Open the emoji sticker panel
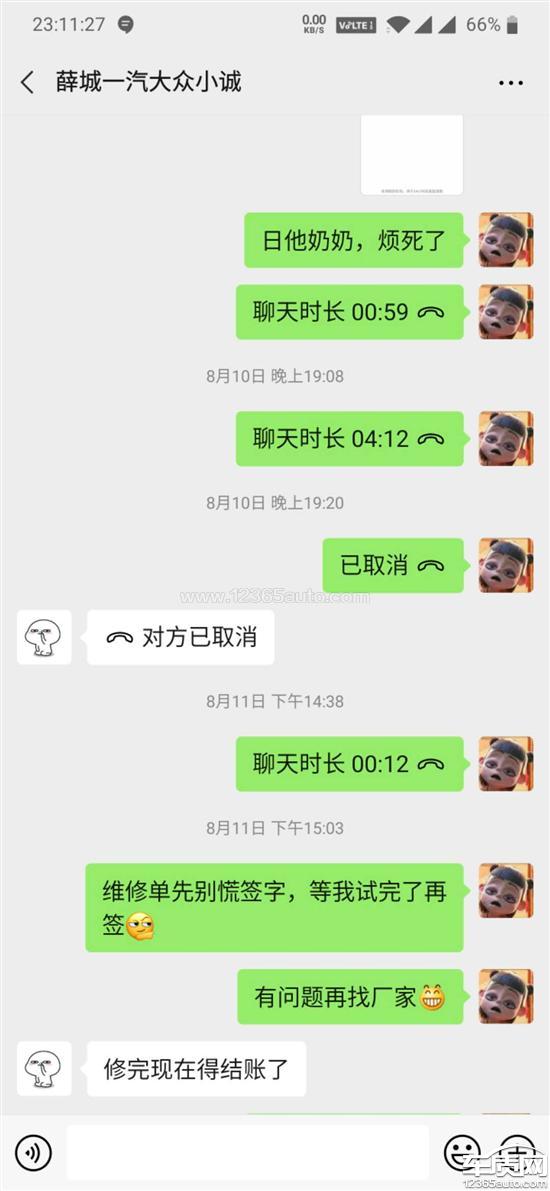Screen dimensions: 550x1191 click(462, 1153)
